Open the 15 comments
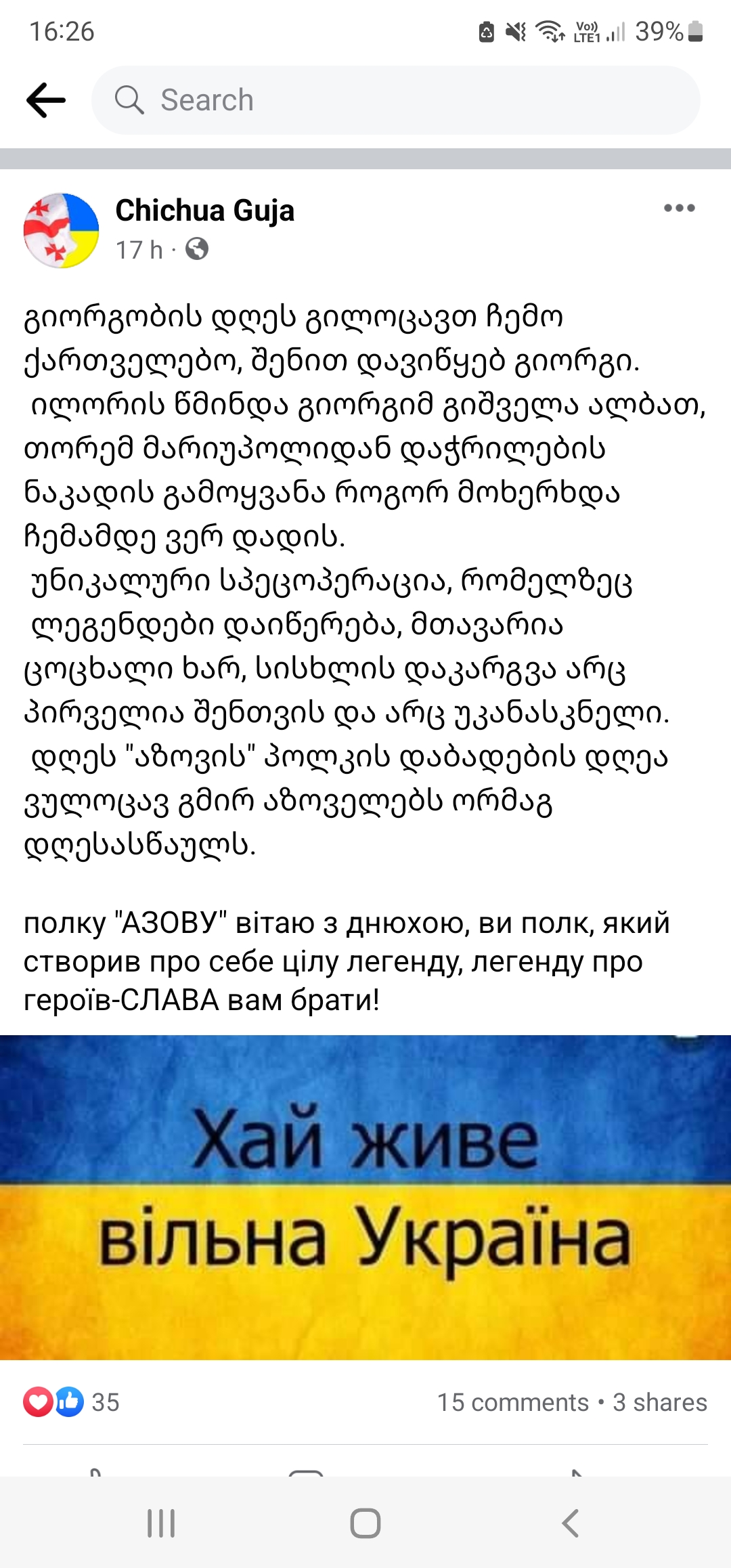The height and width of the screenshot is (1568, 731). (512, 1402)
